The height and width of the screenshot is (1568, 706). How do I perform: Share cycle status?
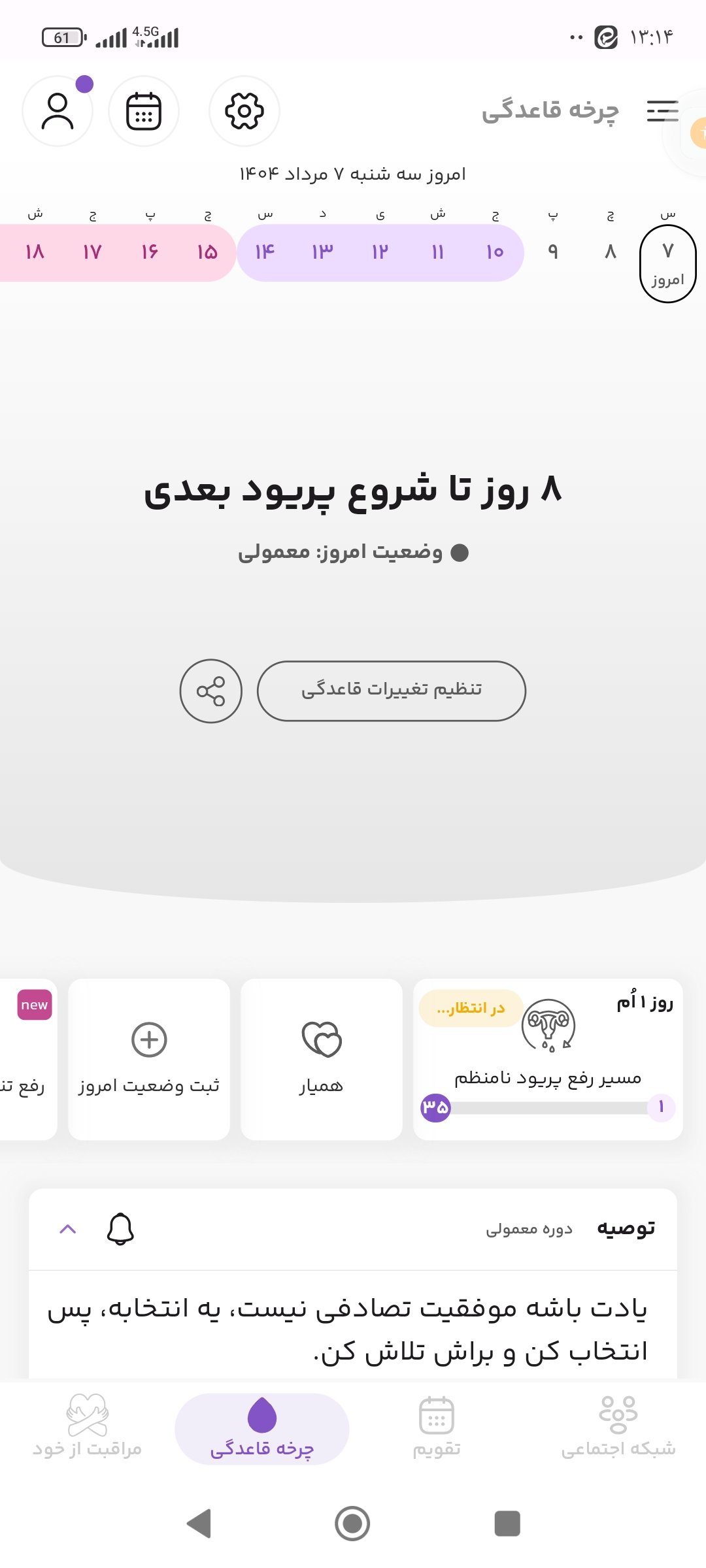tap(211, 691)
